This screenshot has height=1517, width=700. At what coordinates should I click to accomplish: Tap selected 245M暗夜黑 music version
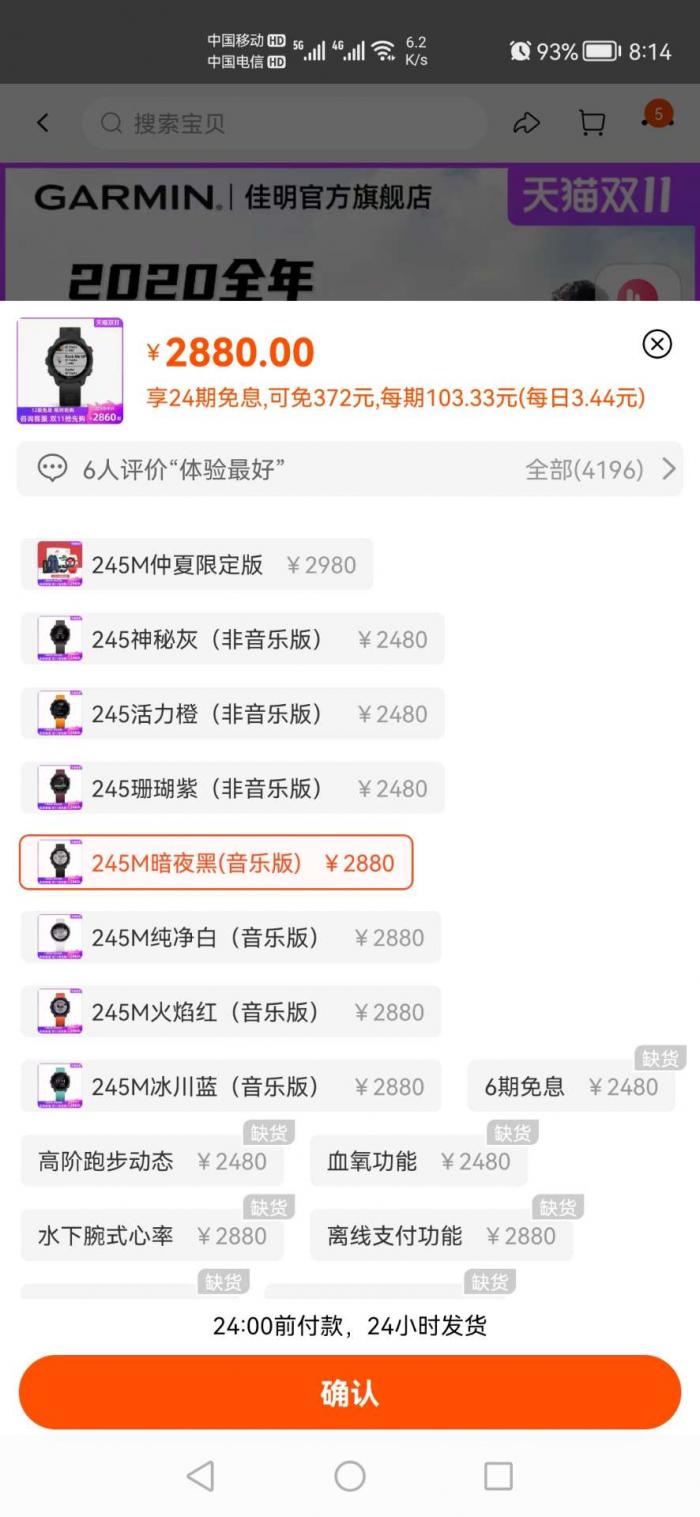(216, 863)
